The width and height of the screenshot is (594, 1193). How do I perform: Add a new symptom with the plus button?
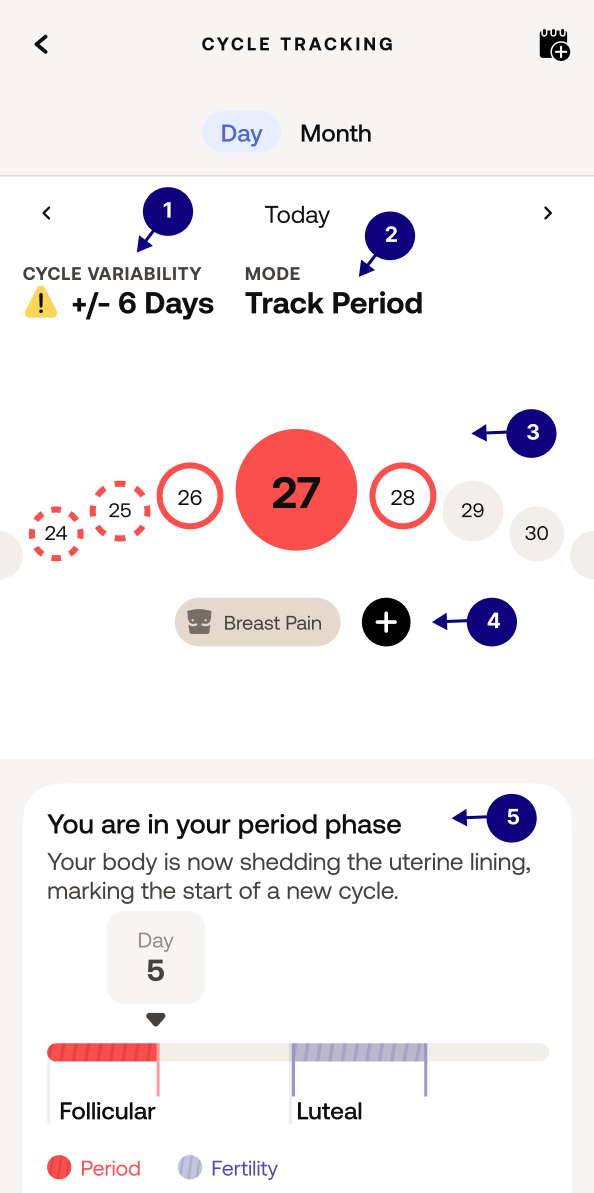point(386,622)
